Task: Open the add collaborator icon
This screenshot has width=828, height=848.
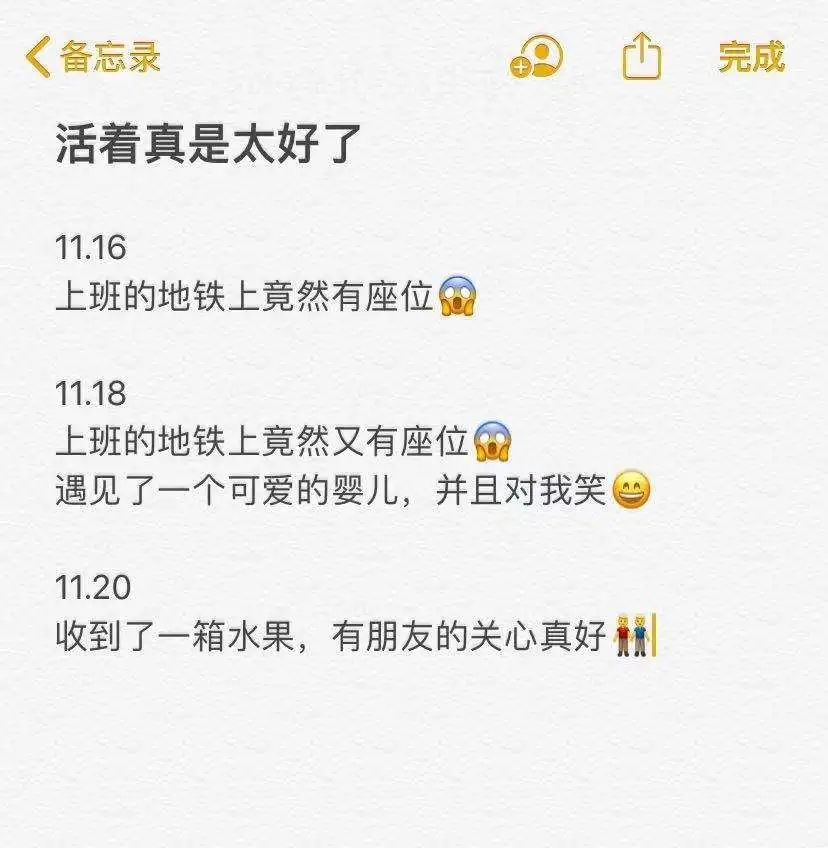Action: (x=537, y=57)
